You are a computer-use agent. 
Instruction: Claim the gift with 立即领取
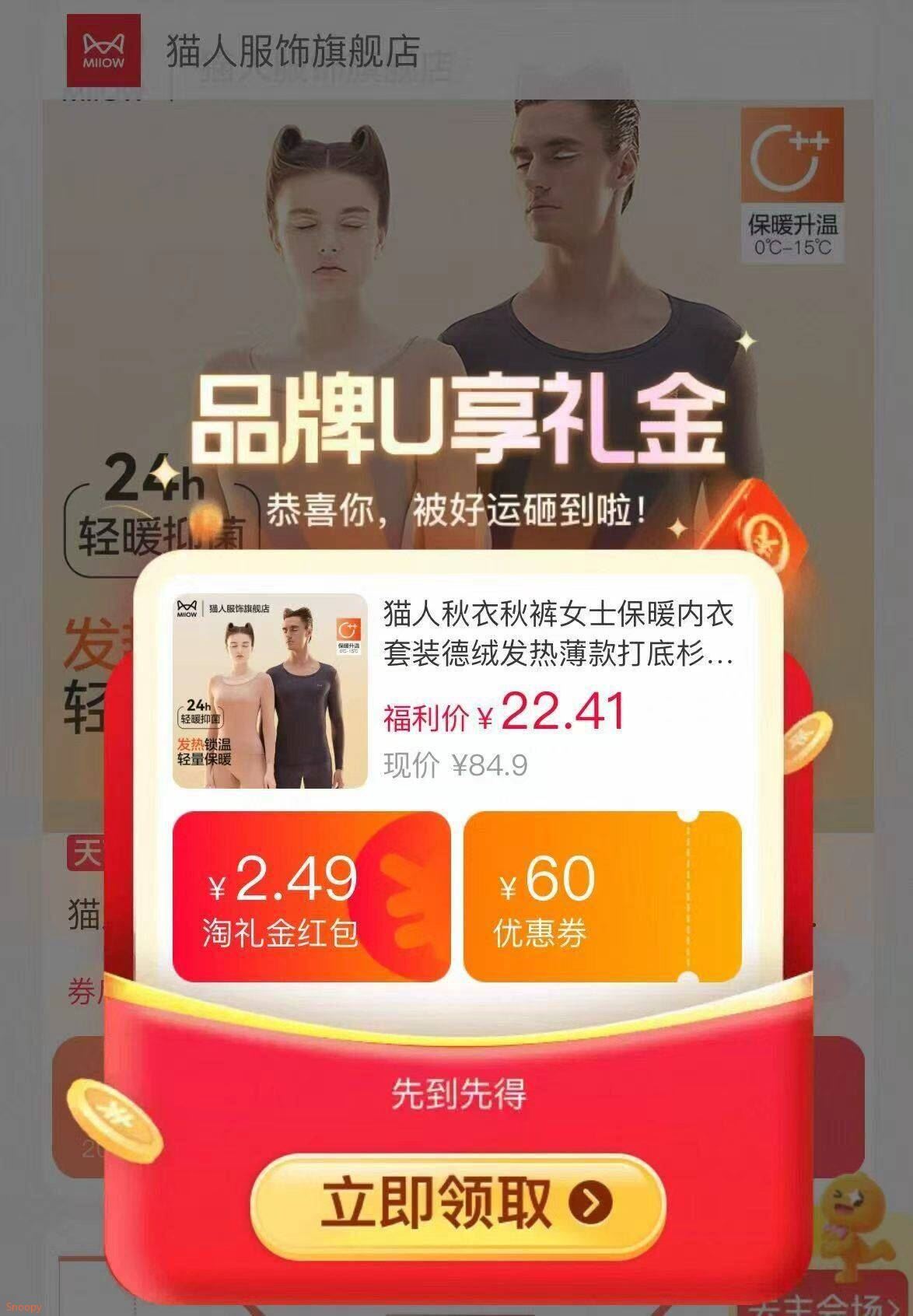[458, 1203]
